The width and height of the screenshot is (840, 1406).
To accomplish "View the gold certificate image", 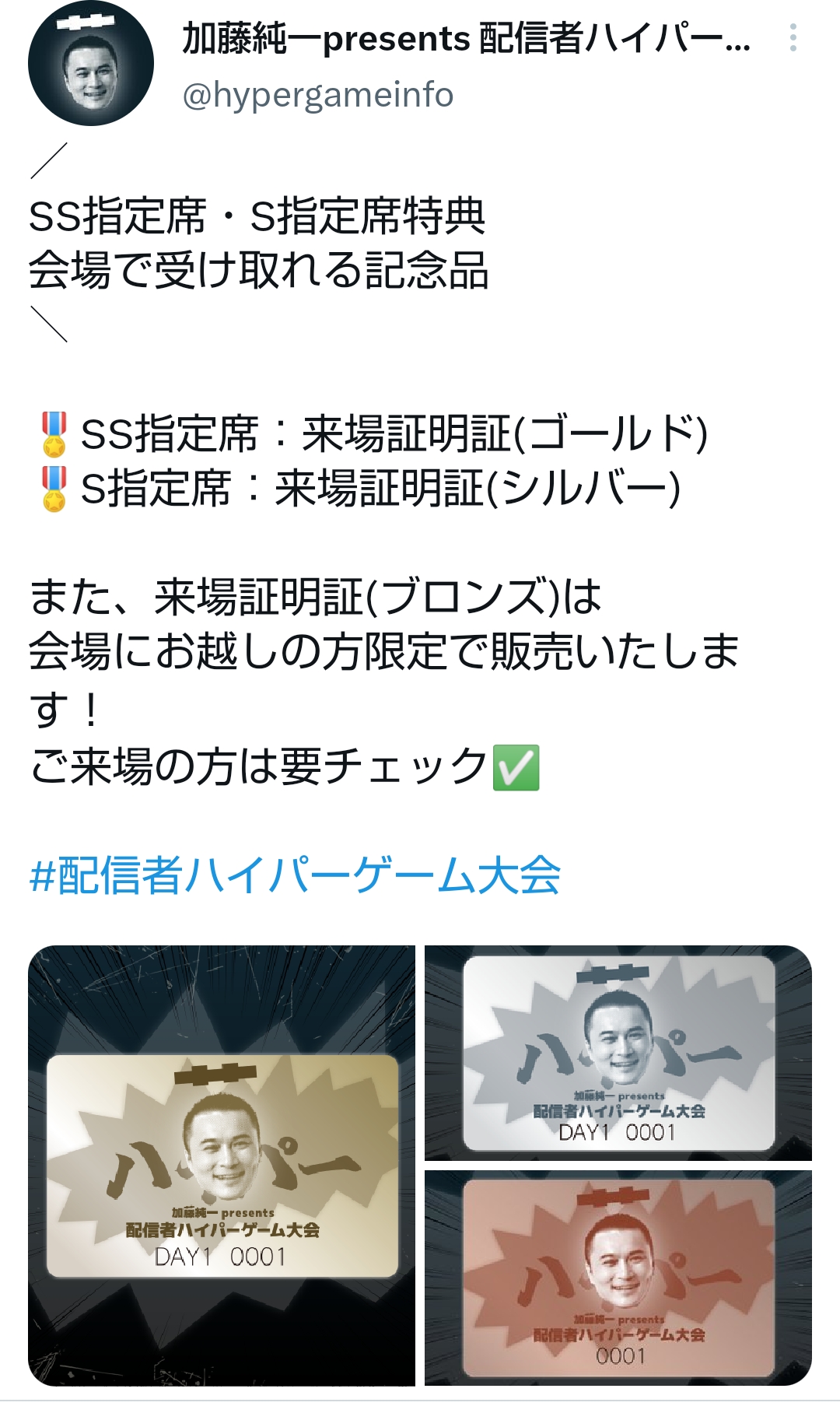I will pyautogui.click(x=222, y=1166).
